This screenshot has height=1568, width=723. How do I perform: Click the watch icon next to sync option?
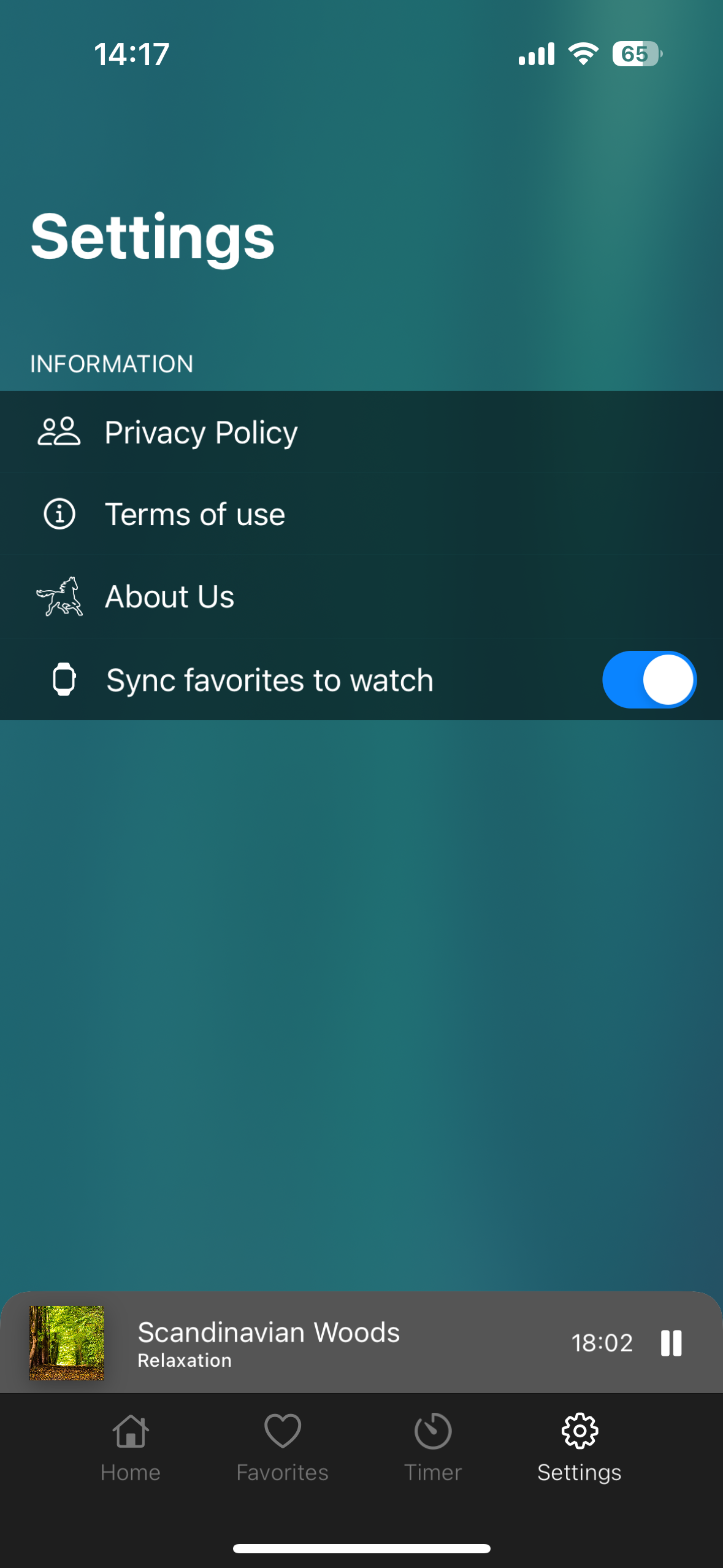[x=64, y=679]
